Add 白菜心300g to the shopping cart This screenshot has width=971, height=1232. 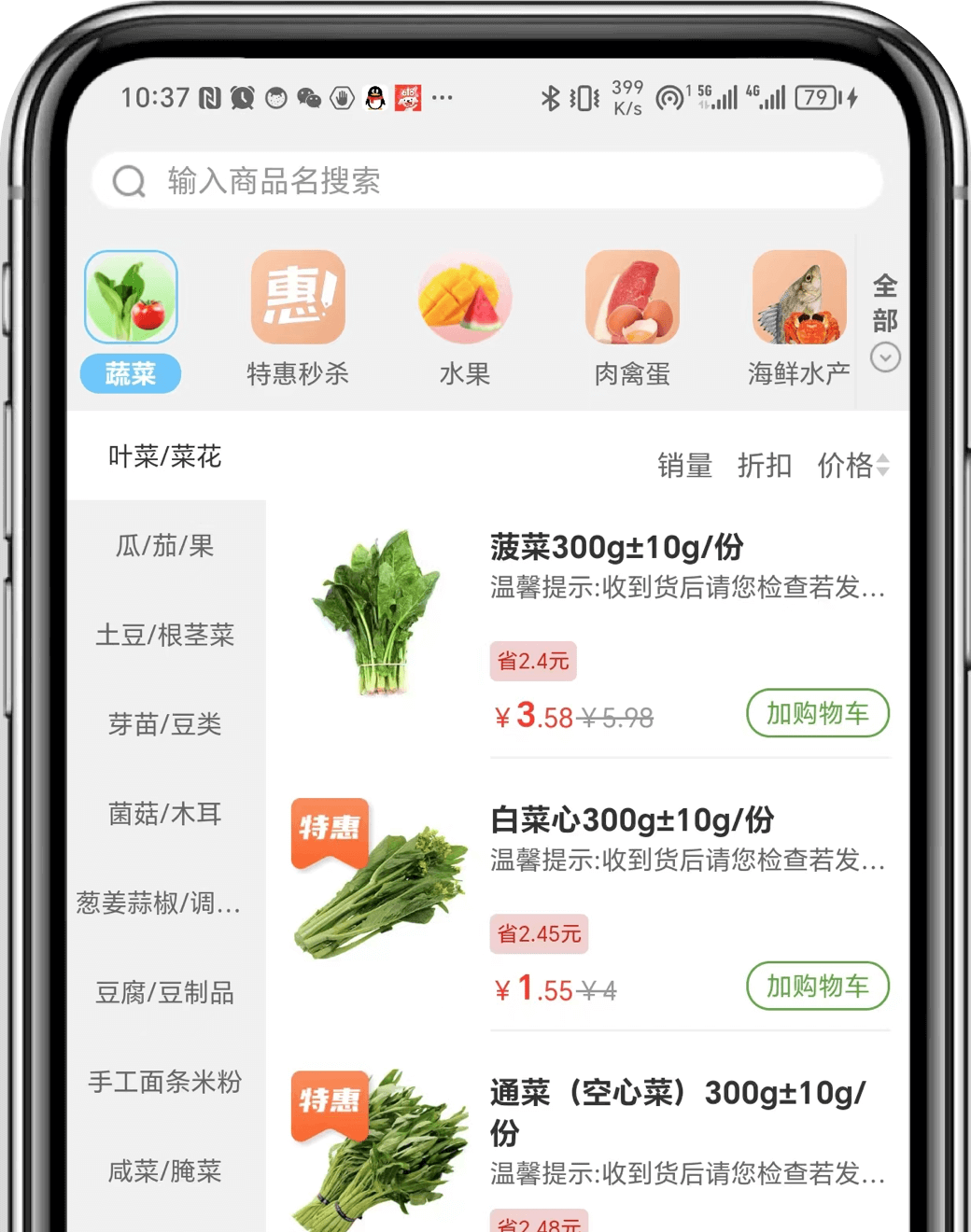817,986
